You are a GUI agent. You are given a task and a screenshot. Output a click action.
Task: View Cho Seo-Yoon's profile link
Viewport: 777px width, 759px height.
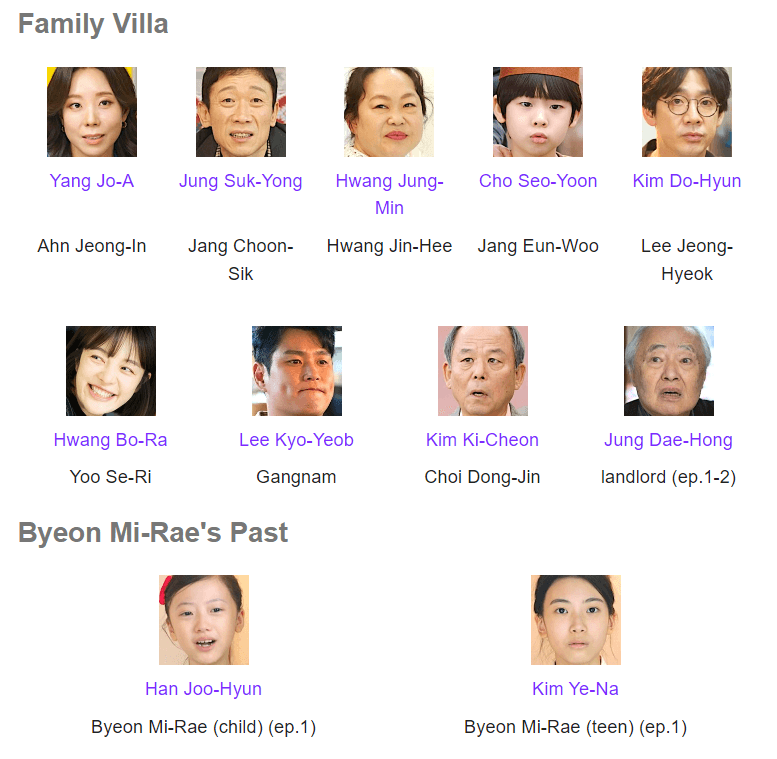(x=538, y=181)
